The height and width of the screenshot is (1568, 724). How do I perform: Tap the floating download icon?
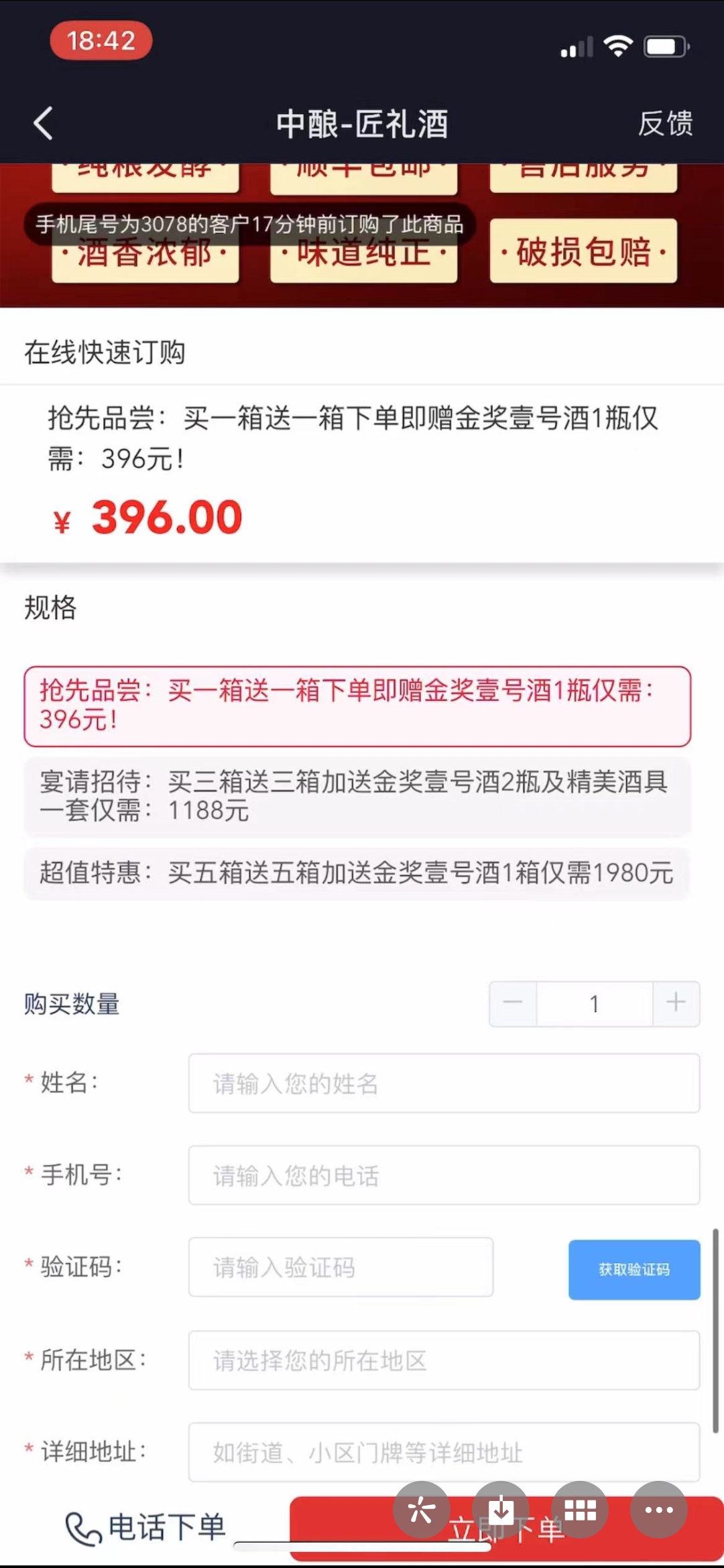click(501, 1510)
